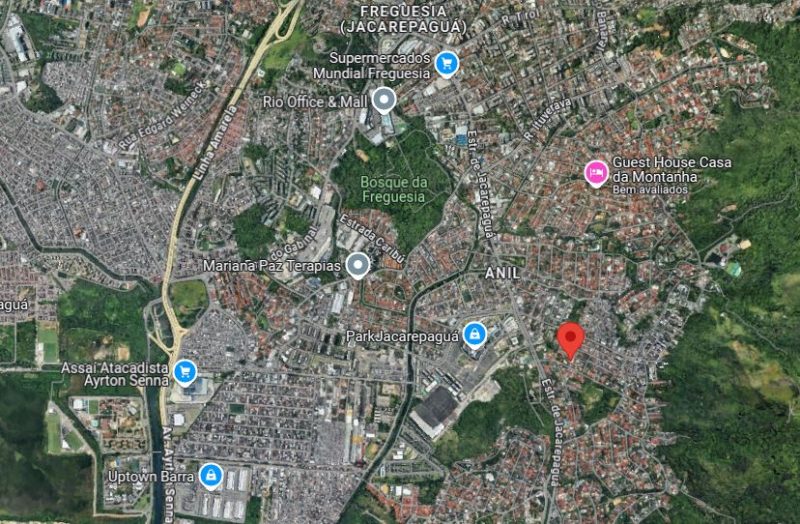
Task: Open the Assaí Atacadista Ayrton Senna pin
Action: pyautogui.click(x=184, y=372)
